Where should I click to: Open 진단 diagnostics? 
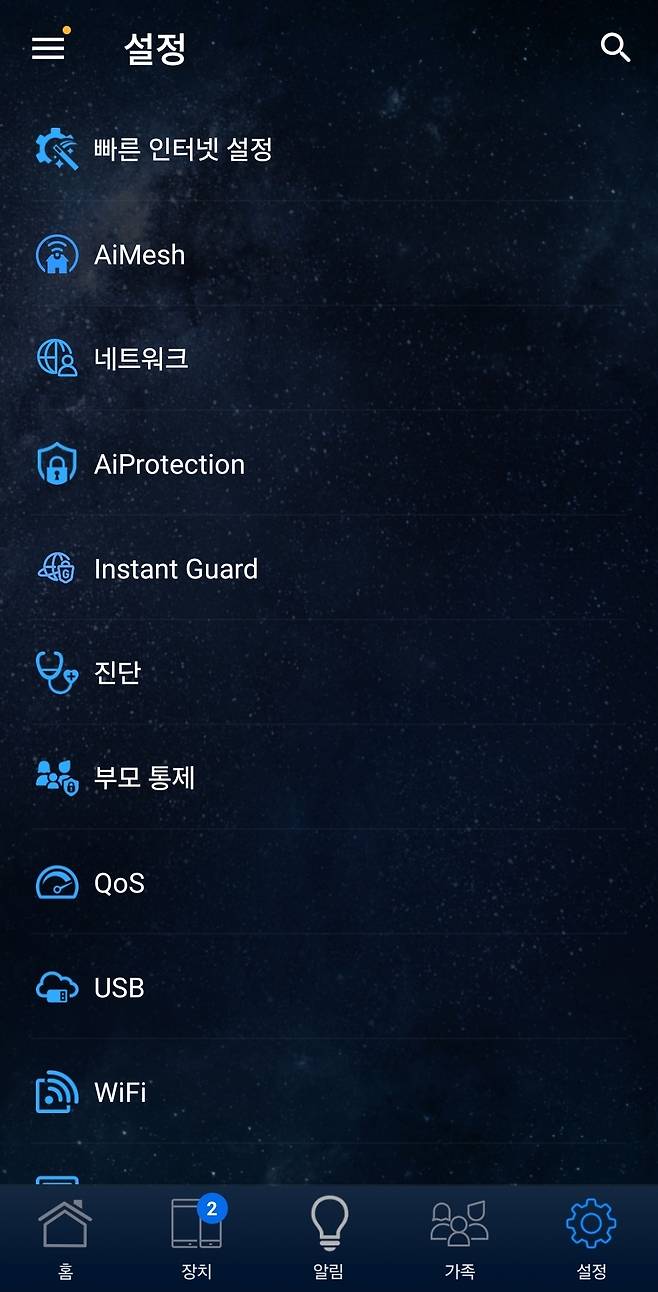[x=117, y=673]
